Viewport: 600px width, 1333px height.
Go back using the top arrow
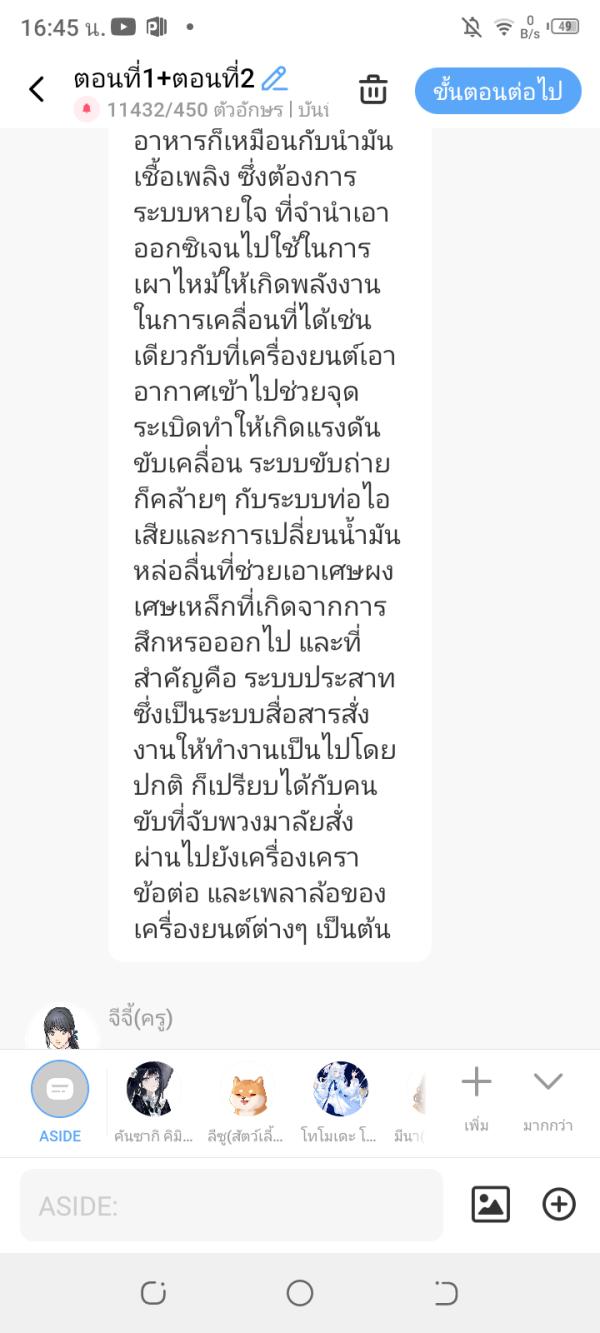37,90
